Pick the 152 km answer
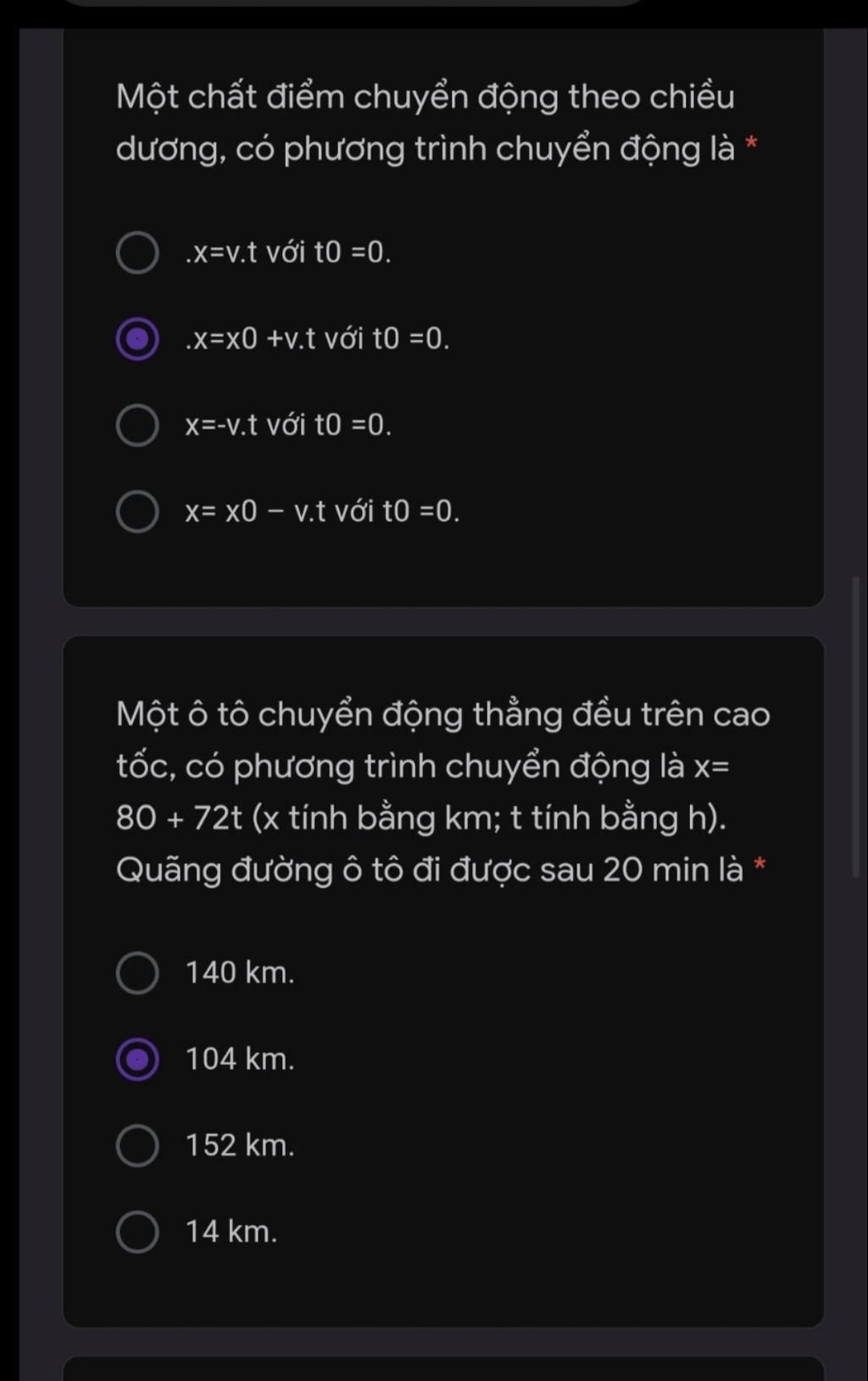The image size is (868, 1381). click(x=137, y=1145)
